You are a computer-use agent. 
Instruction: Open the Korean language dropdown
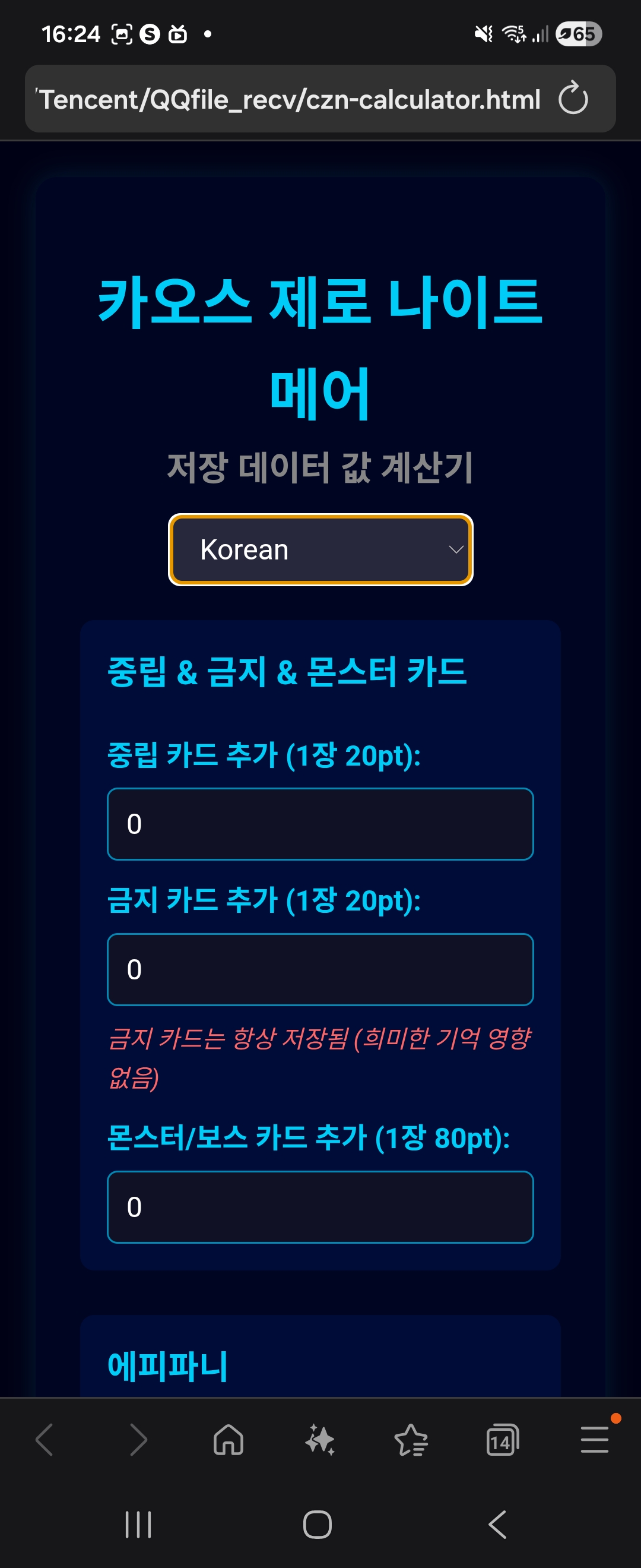(320, 549)
